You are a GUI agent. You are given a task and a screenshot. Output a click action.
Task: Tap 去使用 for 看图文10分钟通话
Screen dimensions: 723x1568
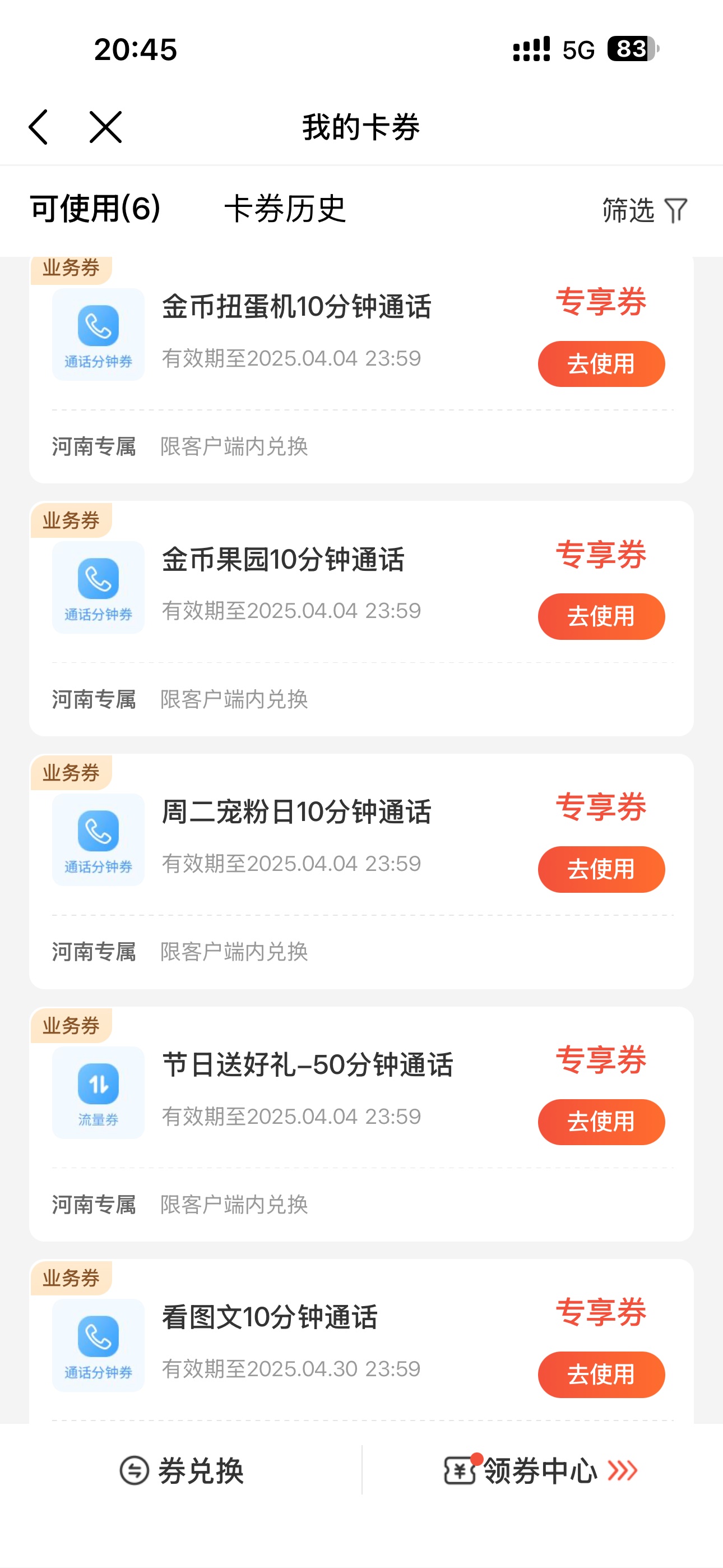point(601,1375)
